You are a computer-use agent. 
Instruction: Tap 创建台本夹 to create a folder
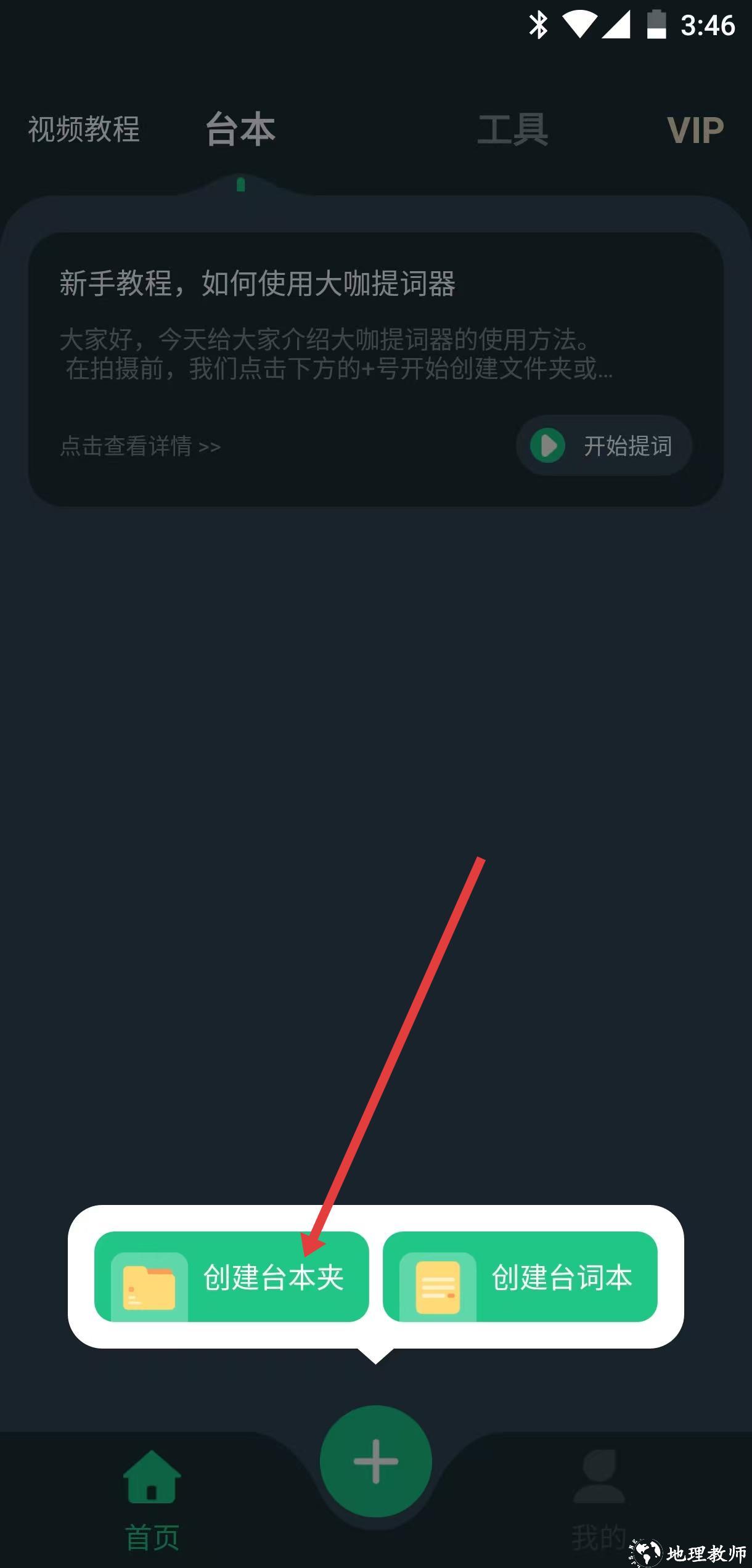coord(232,1276)
